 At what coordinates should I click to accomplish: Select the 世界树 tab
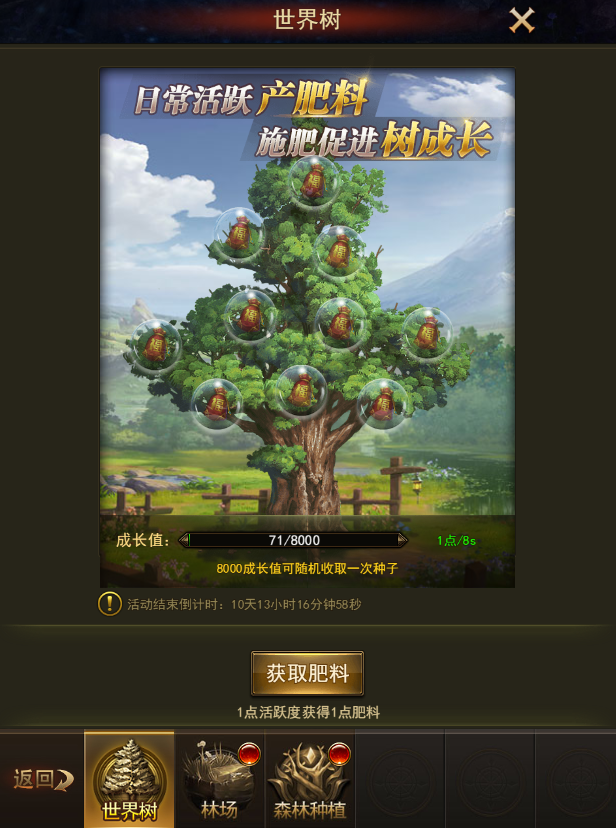(129, 781)
